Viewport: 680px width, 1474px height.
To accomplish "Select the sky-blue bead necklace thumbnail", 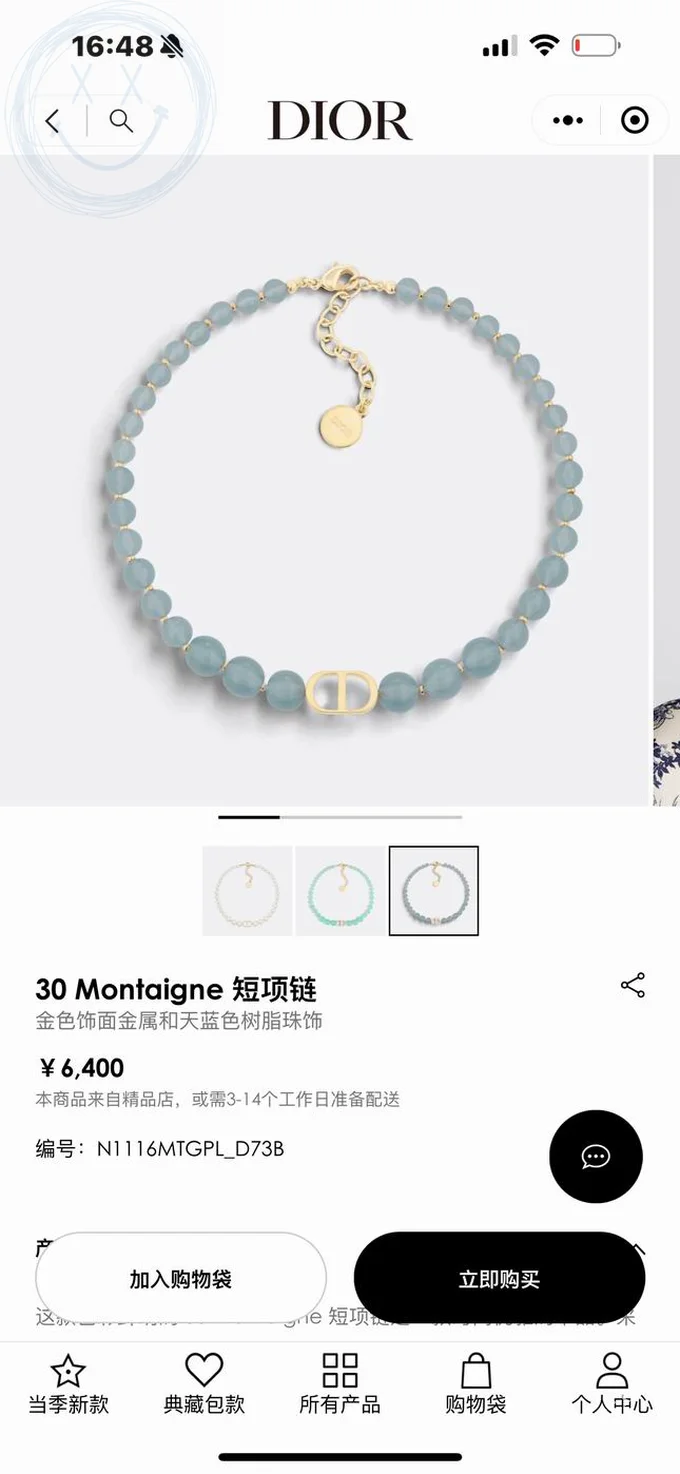I will (x=433, y=891).
